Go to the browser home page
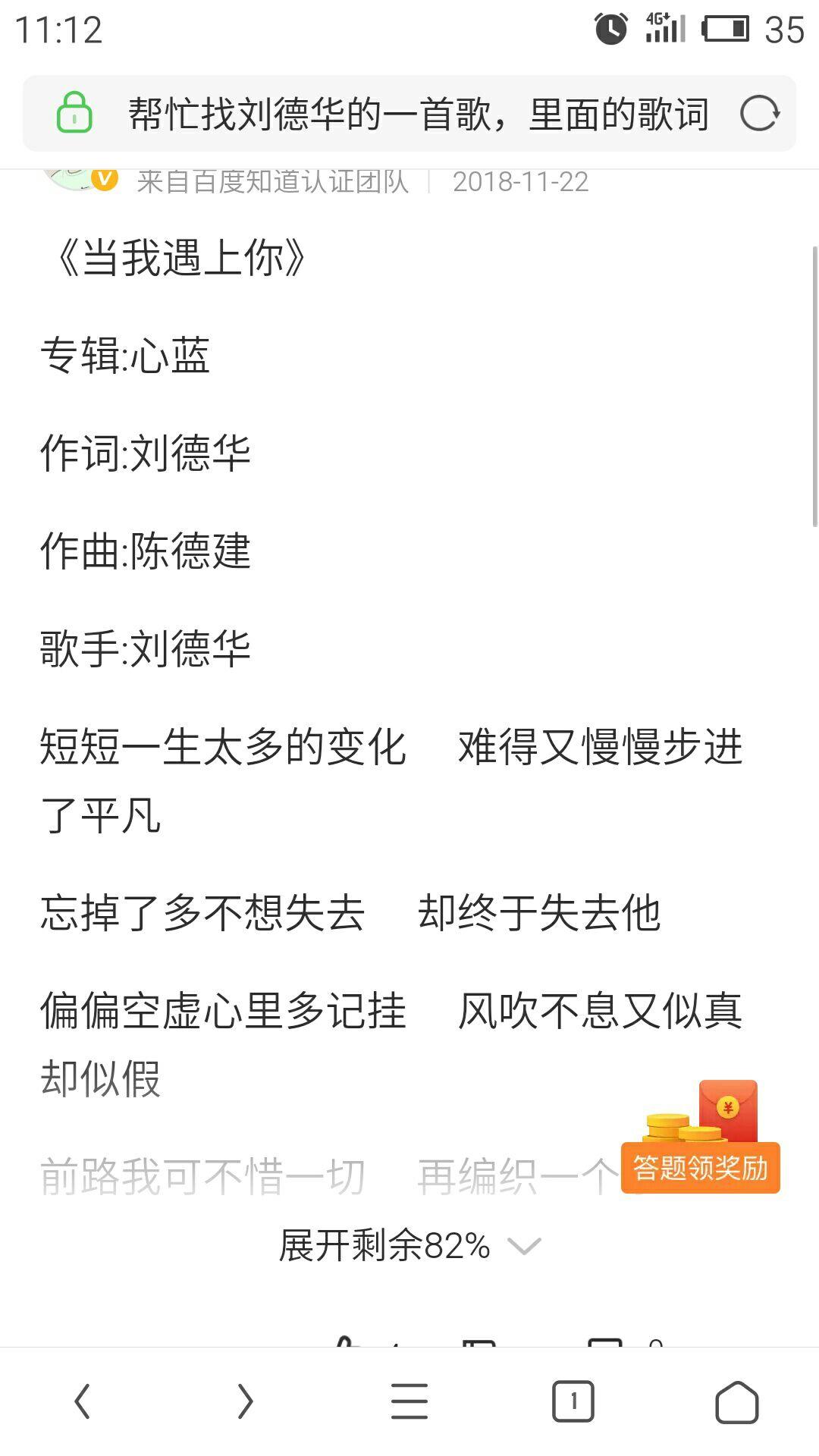Image resolution: width=819 pixels, height=1456 pixels. 737,1401
